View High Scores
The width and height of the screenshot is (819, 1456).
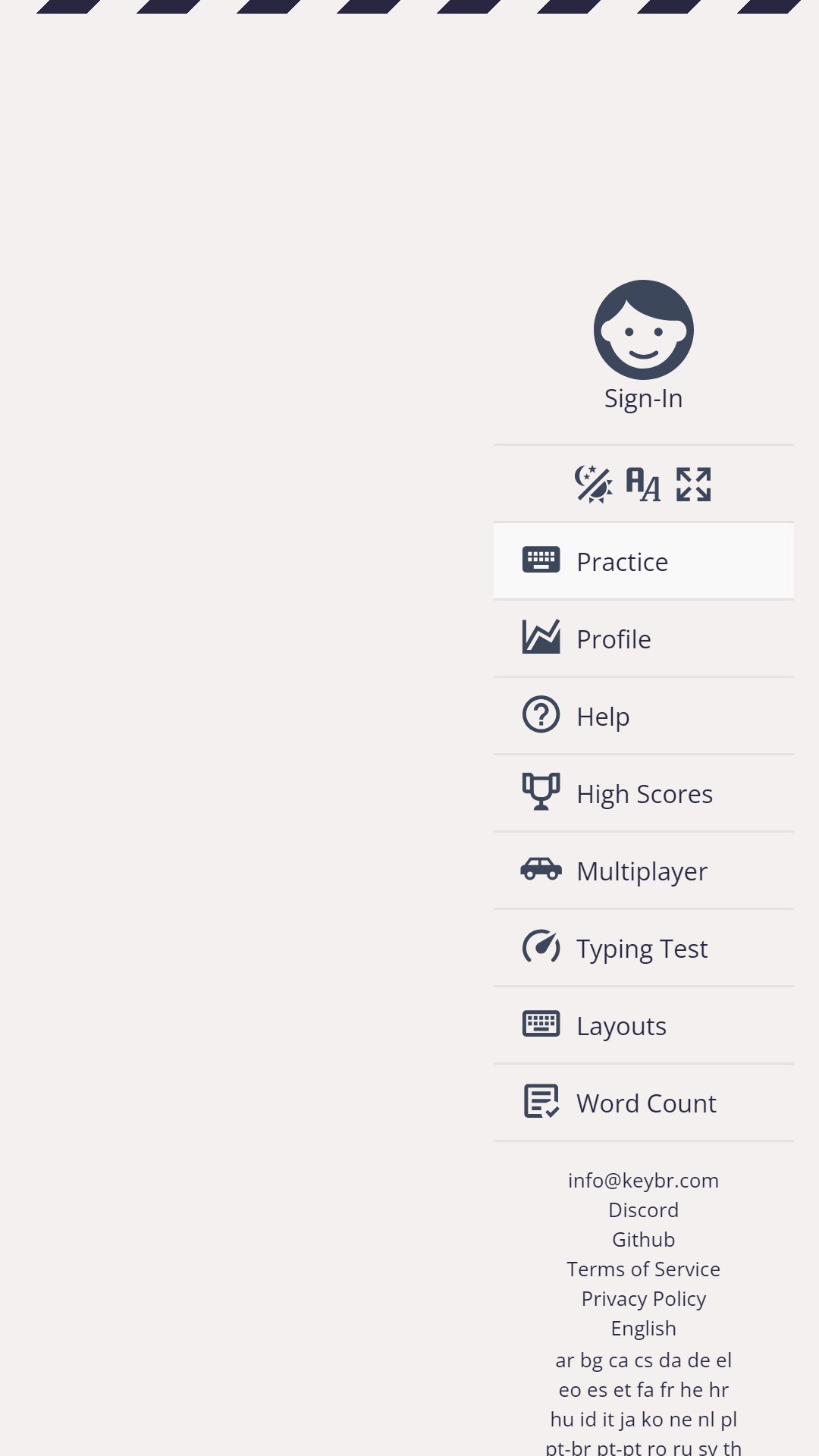[x=643, y=793]
